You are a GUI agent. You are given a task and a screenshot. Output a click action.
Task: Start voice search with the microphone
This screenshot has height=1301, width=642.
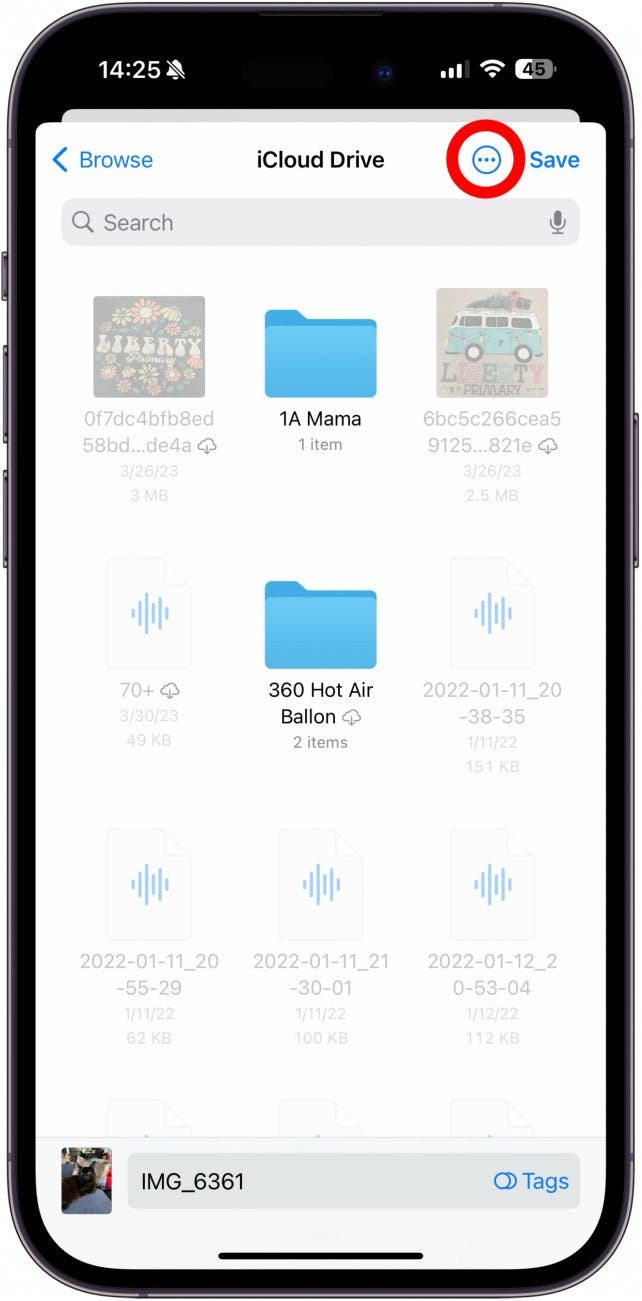(x=558, y=222)
